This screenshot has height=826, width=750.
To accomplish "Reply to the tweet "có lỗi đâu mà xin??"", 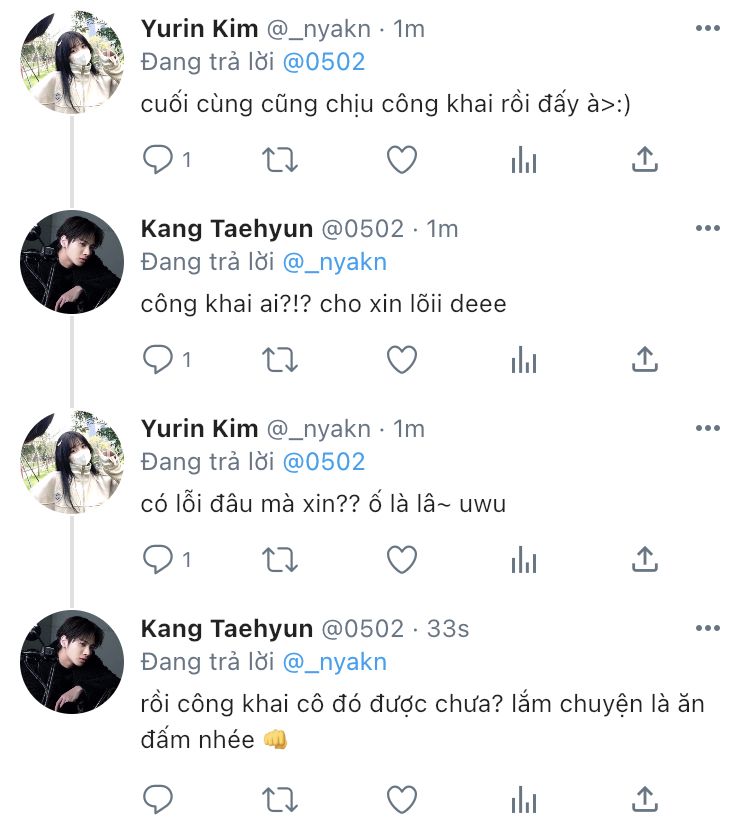I will [158, 559].
